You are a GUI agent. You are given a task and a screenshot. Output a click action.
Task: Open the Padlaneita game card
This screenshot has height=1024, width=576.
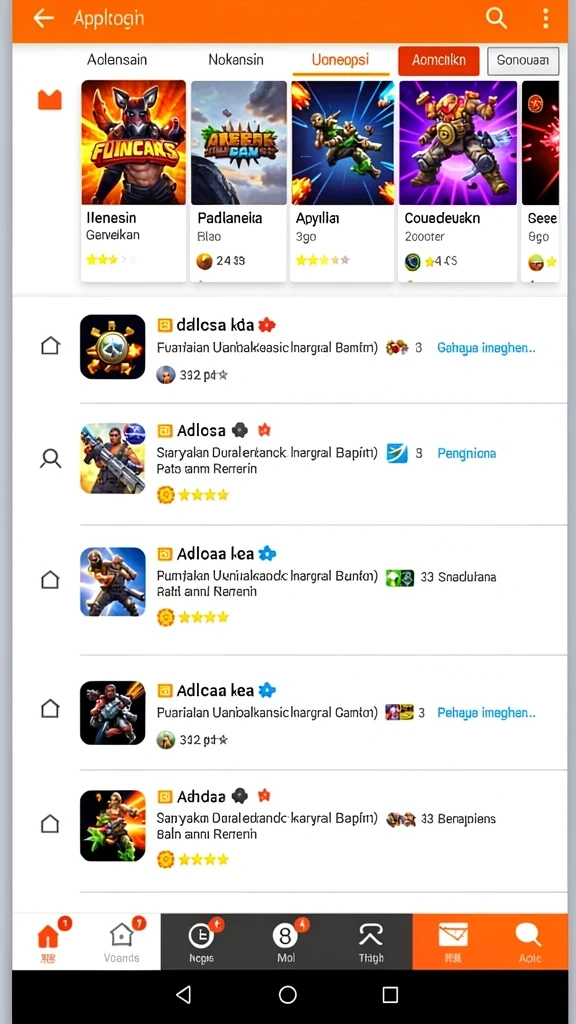[238, 180]
